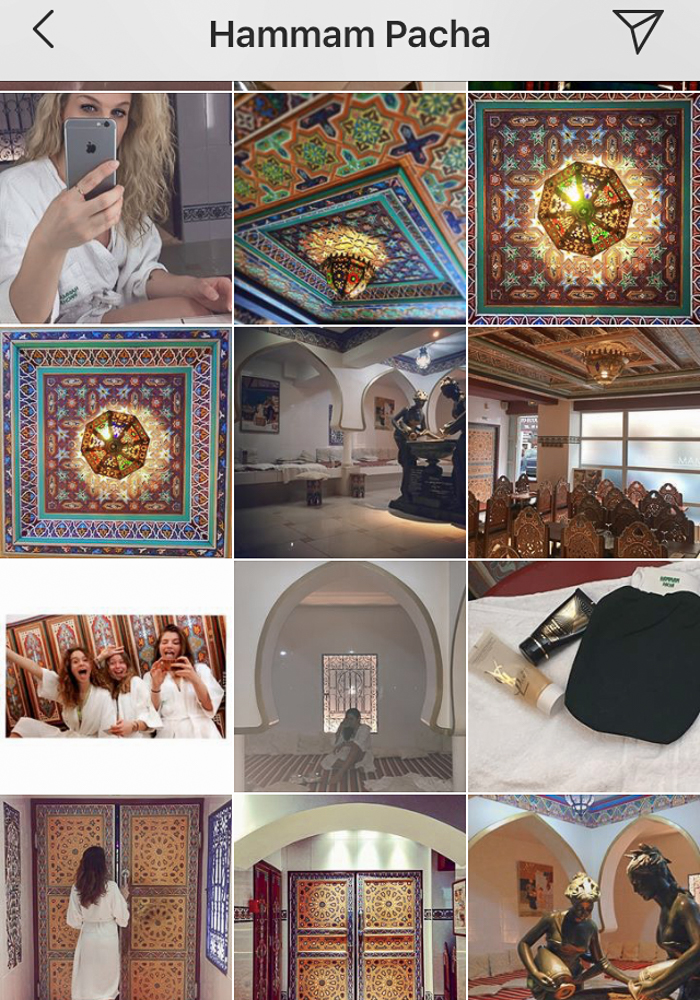The image size is (700, 1000).
Task: Open the angled ceiling lantern photo
Action: click(x=350, y=208)
